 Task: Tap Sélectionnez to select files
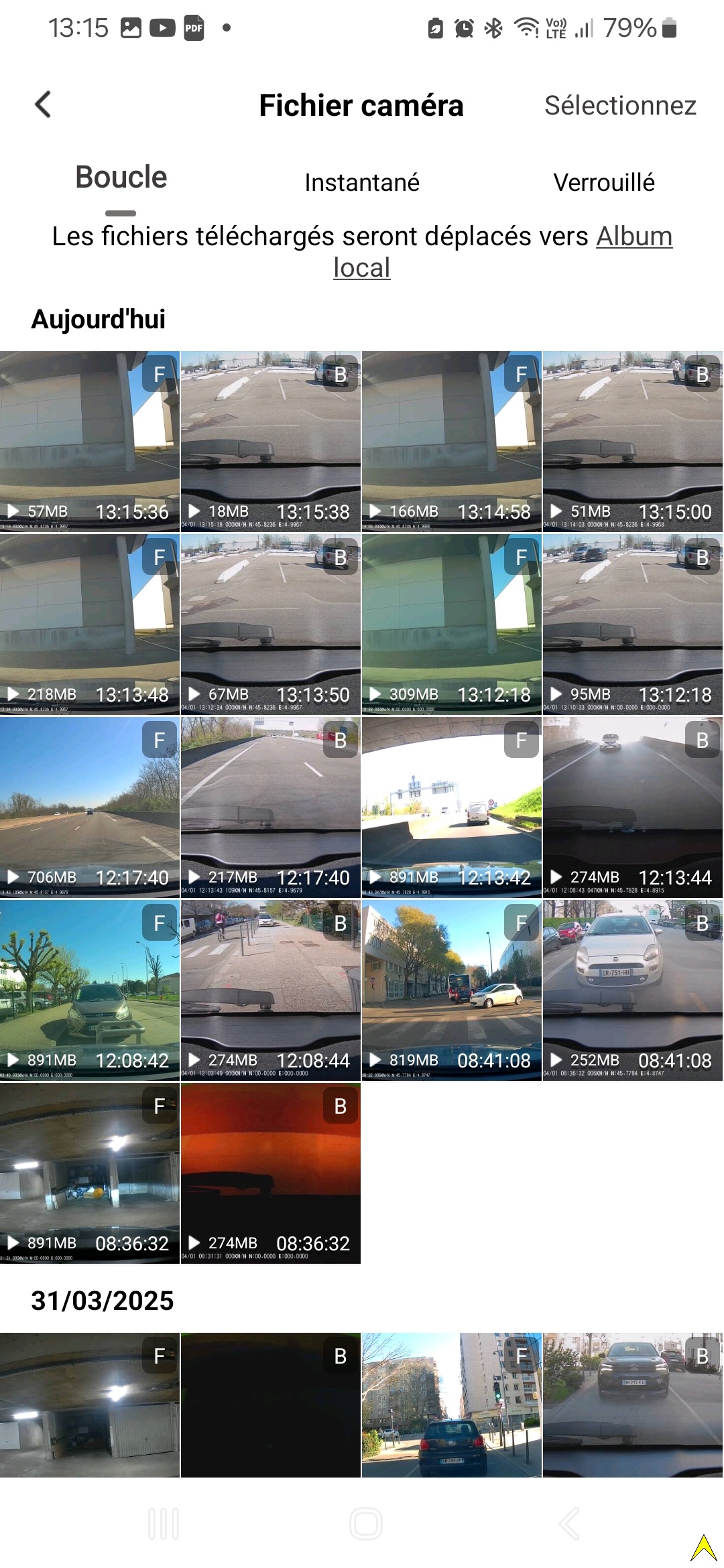pyautogui.click(x=620, y=106)
